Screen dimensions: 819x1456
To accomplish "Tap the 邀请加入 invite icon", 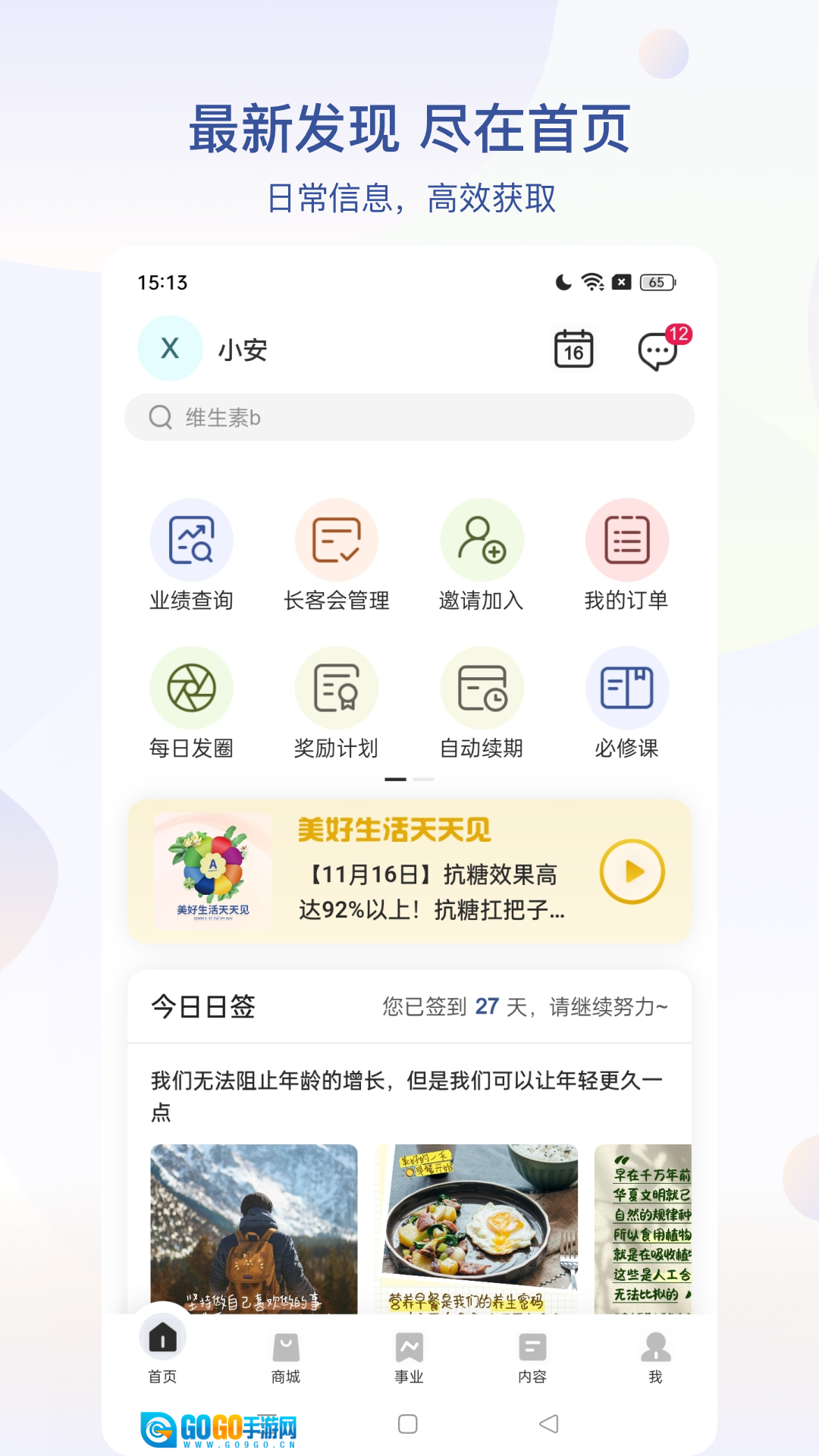I will pos(482,540).
